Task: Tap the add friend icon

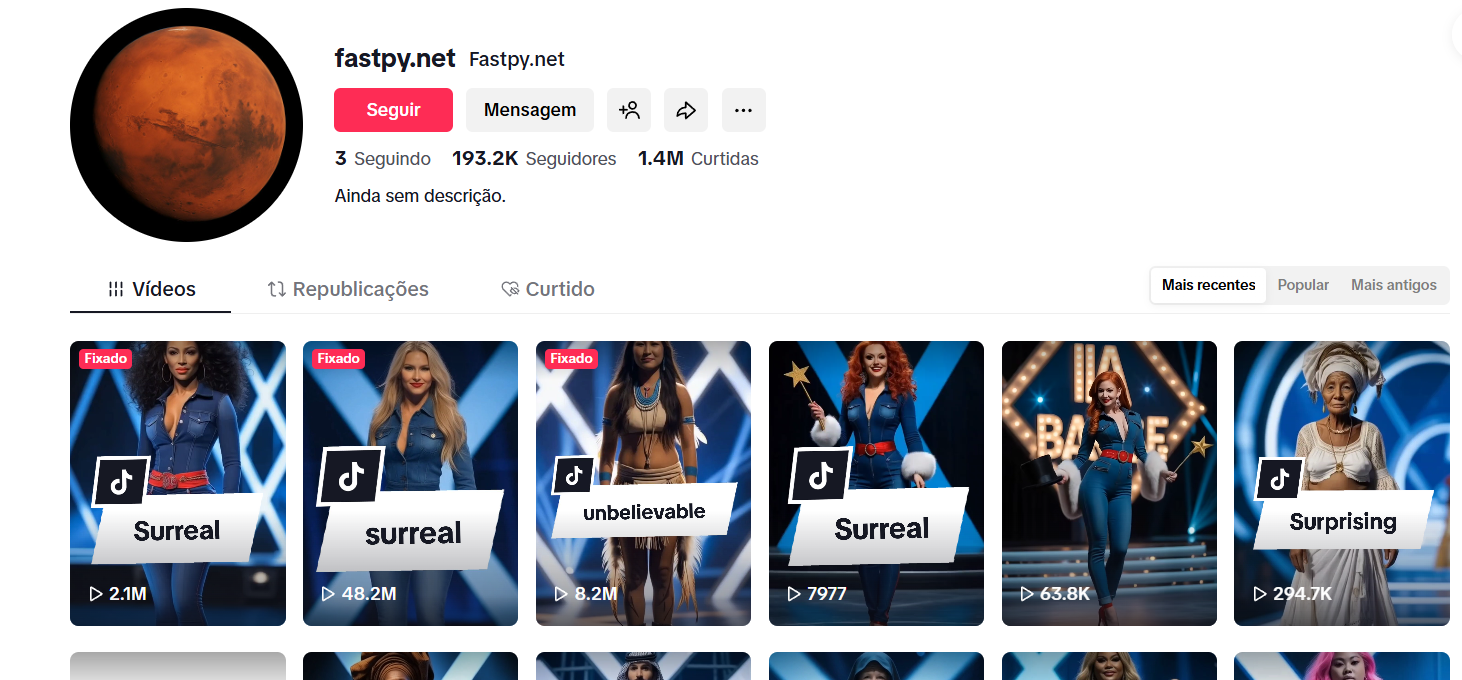Action: tap(629, 110)
